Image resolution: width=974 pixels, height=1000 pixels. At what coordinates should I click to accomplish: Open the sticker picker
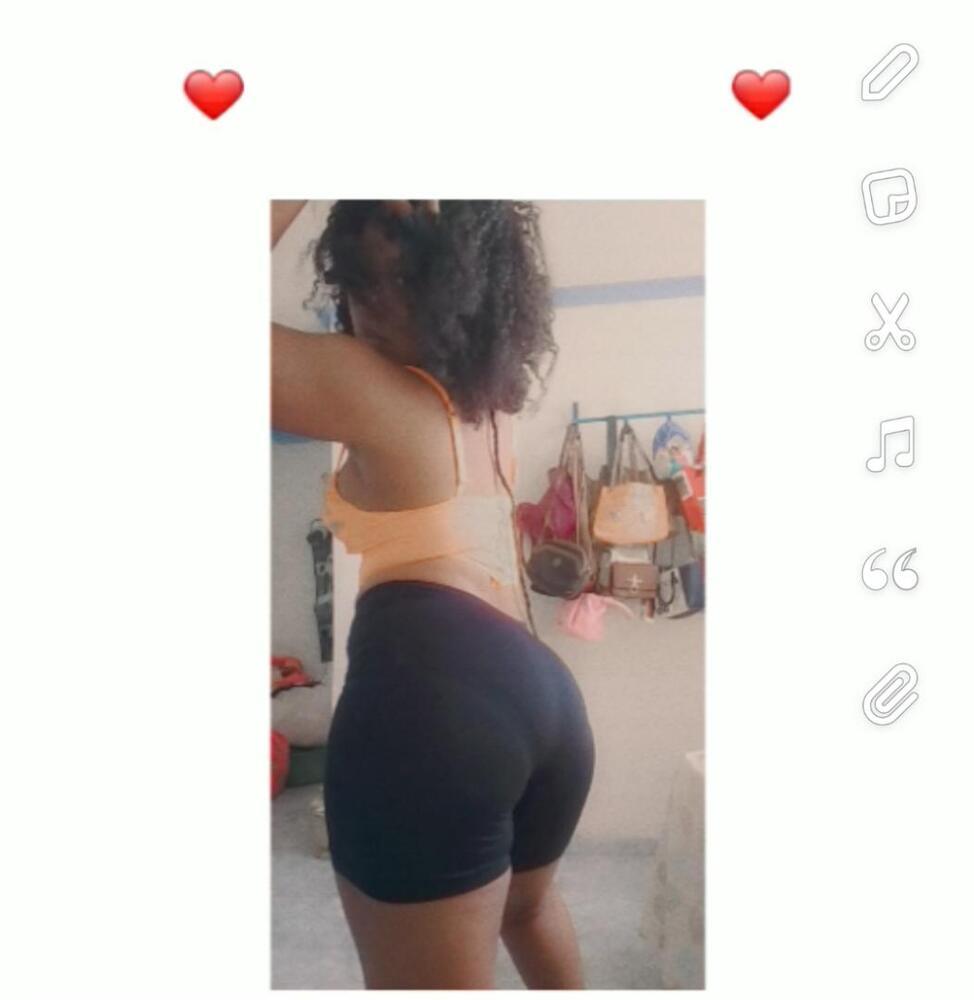[x=889, y=197]
